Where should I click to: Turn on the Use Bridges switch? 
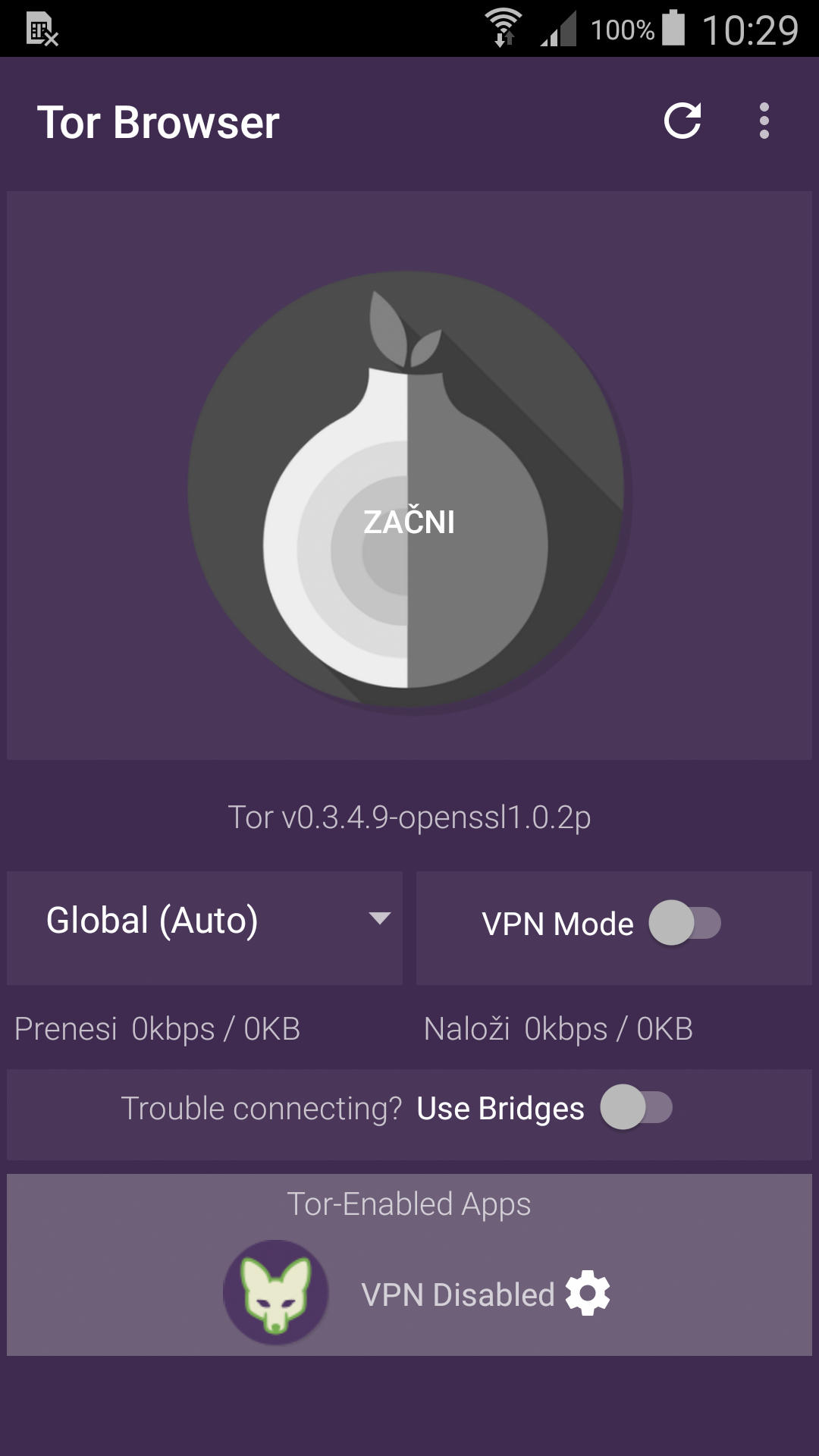pos(637,1108)
